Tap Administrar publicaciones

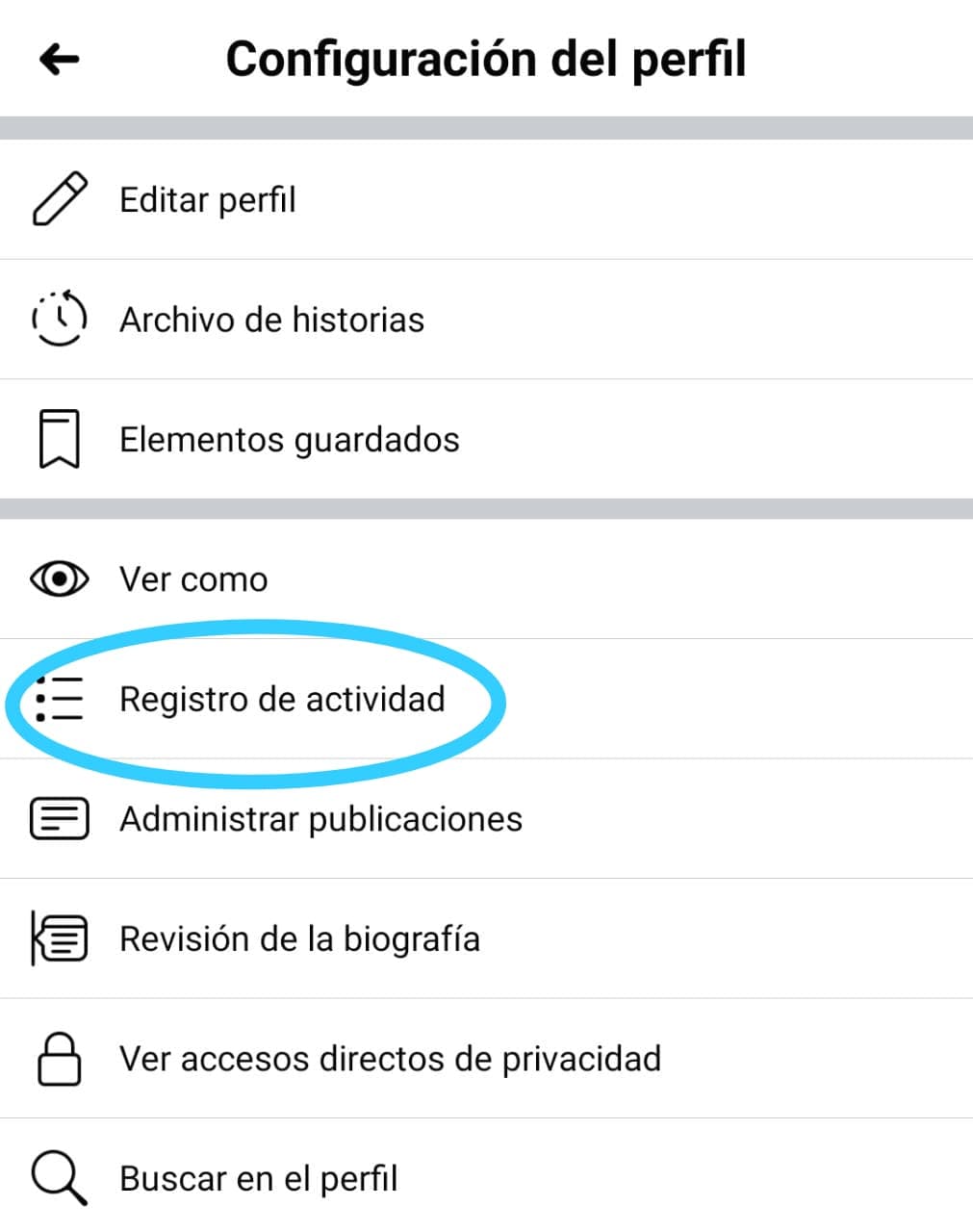320,819
